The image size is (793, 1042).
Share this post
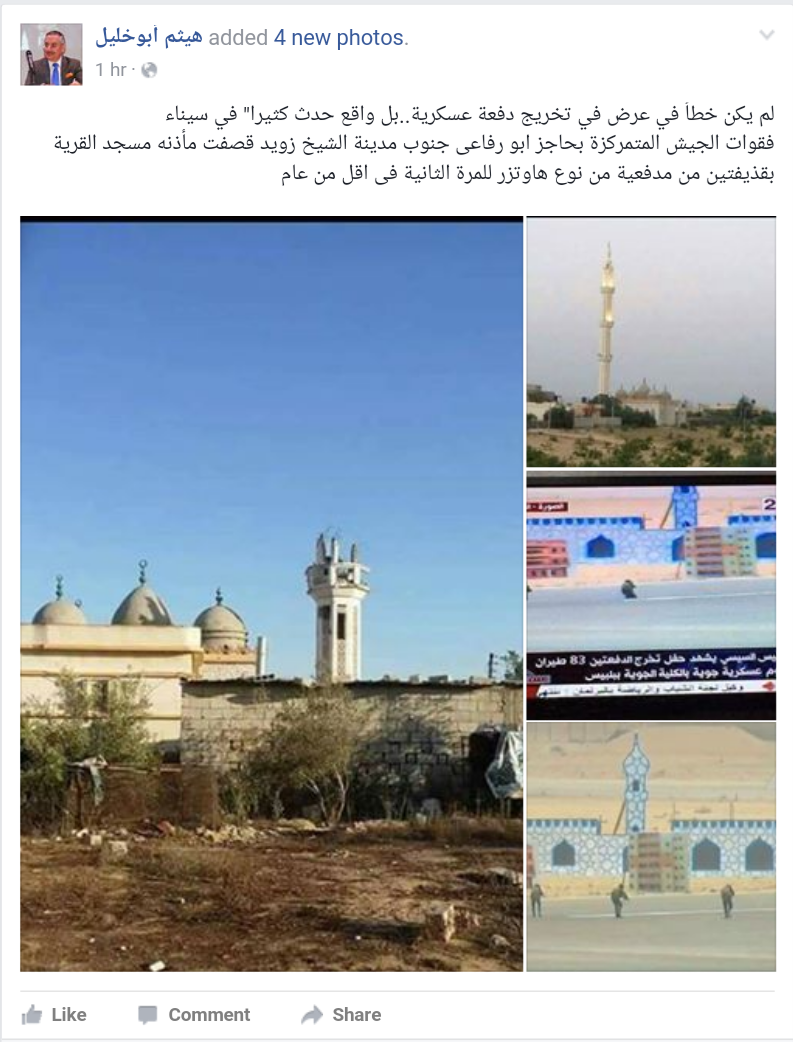[x=341, y=1014]
